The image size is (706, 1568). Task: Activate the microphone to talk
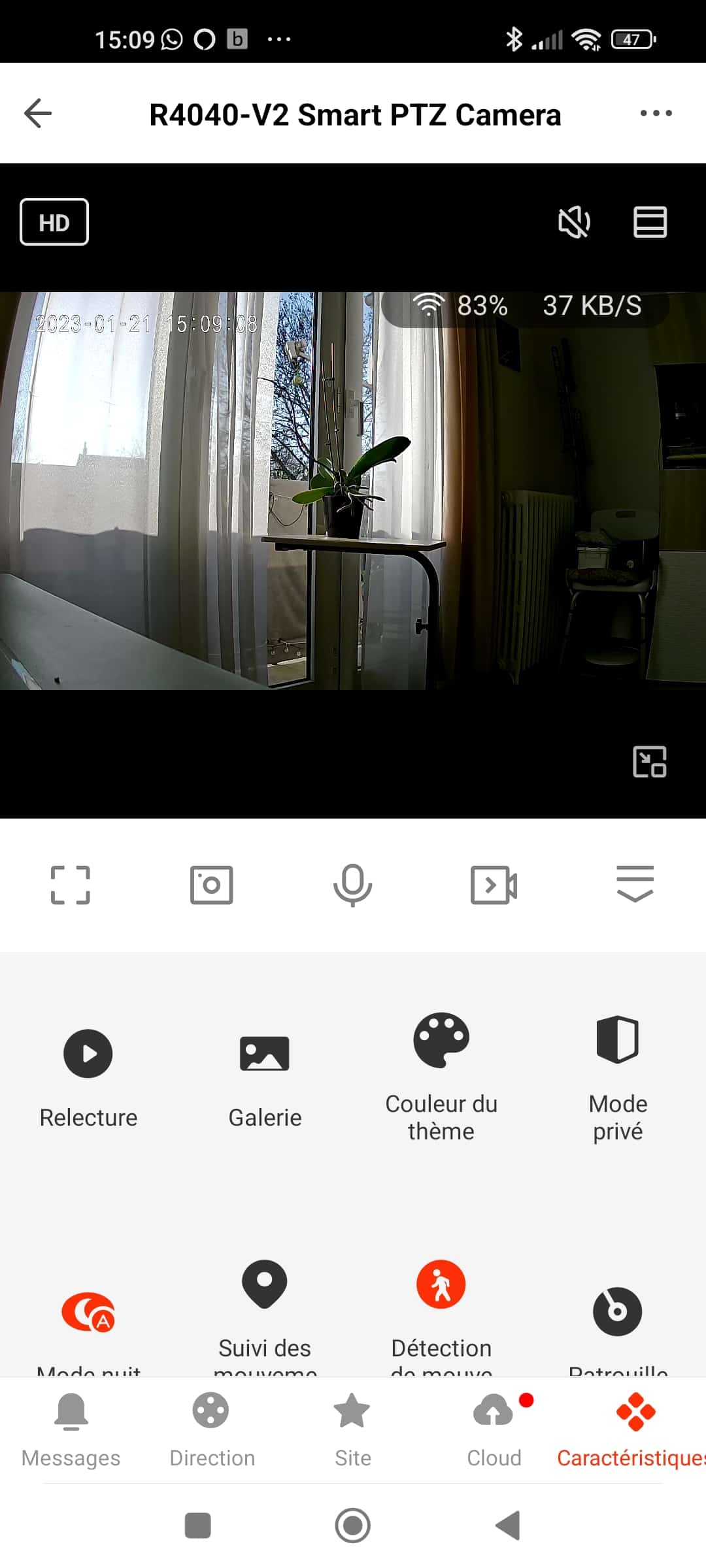353,885
